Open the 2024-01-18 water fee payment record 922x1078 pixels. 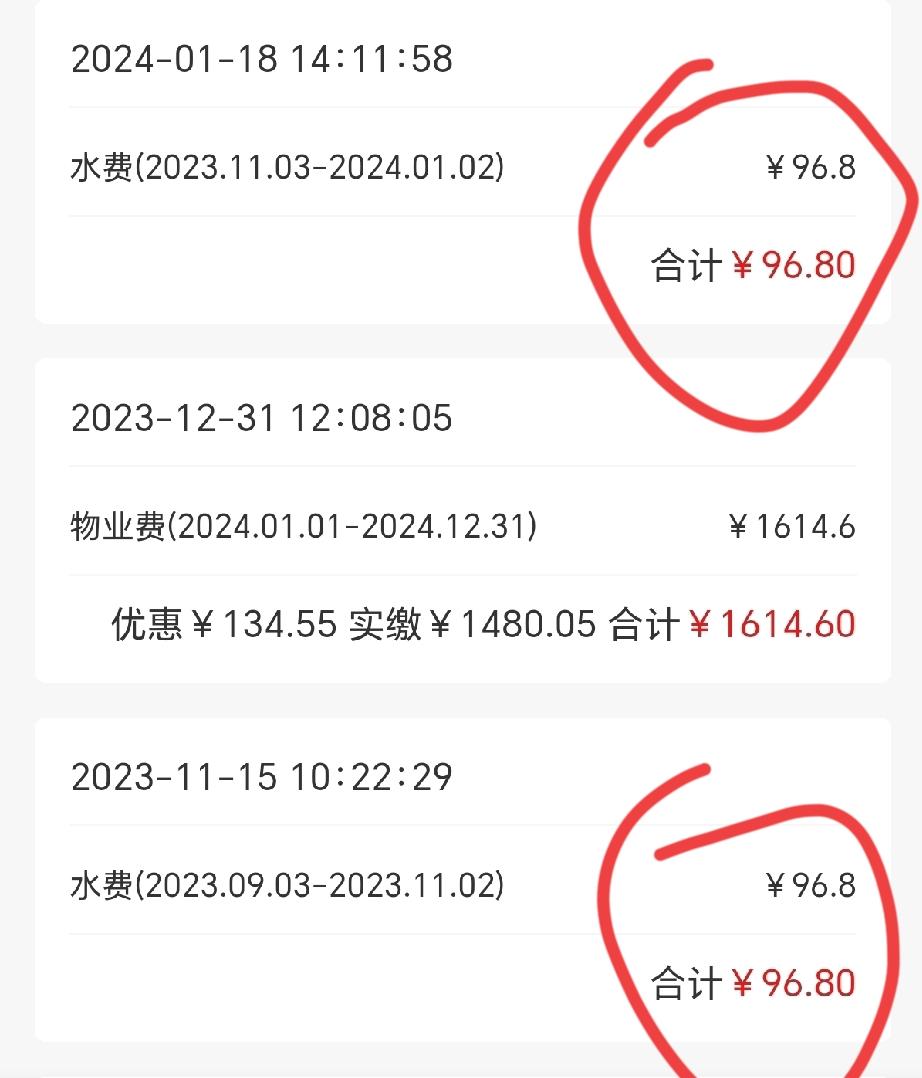pos(462,162)
